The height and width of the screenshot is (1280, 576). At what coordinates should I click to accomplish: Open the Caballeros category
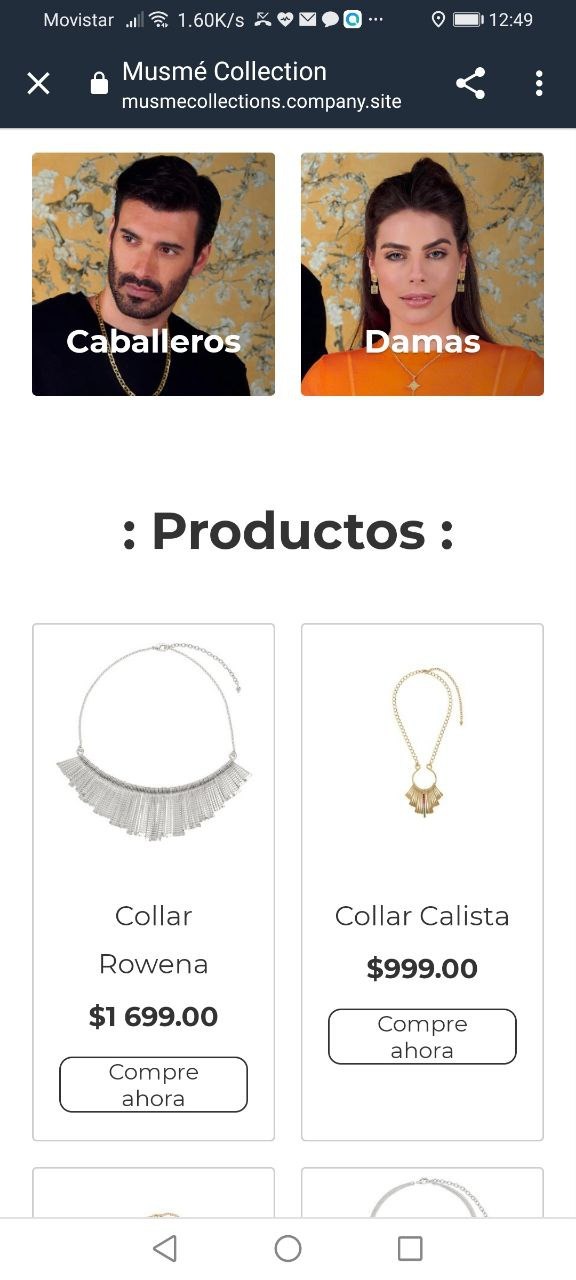pos(153,274)
